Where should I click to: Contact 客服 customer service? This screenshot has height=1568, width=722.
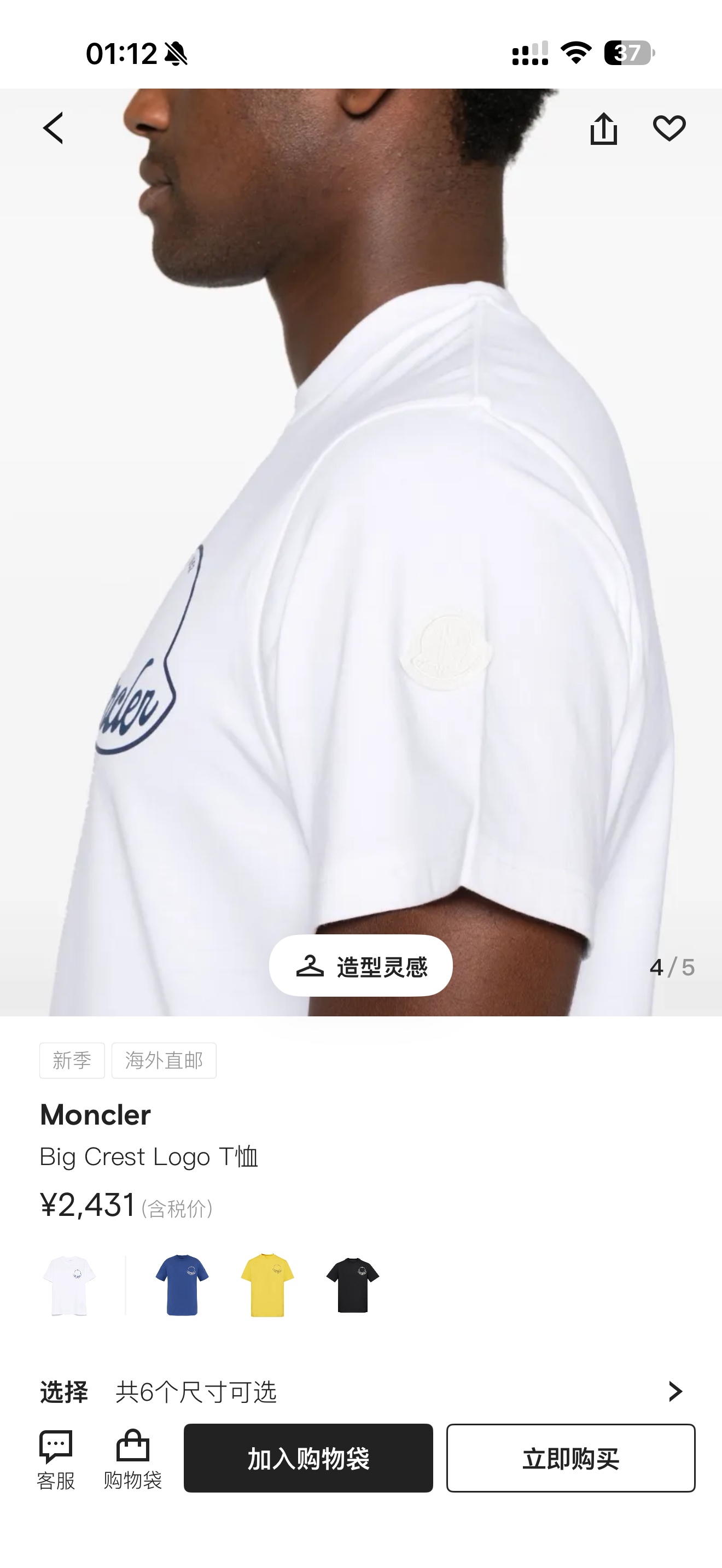click(56, 1460)
